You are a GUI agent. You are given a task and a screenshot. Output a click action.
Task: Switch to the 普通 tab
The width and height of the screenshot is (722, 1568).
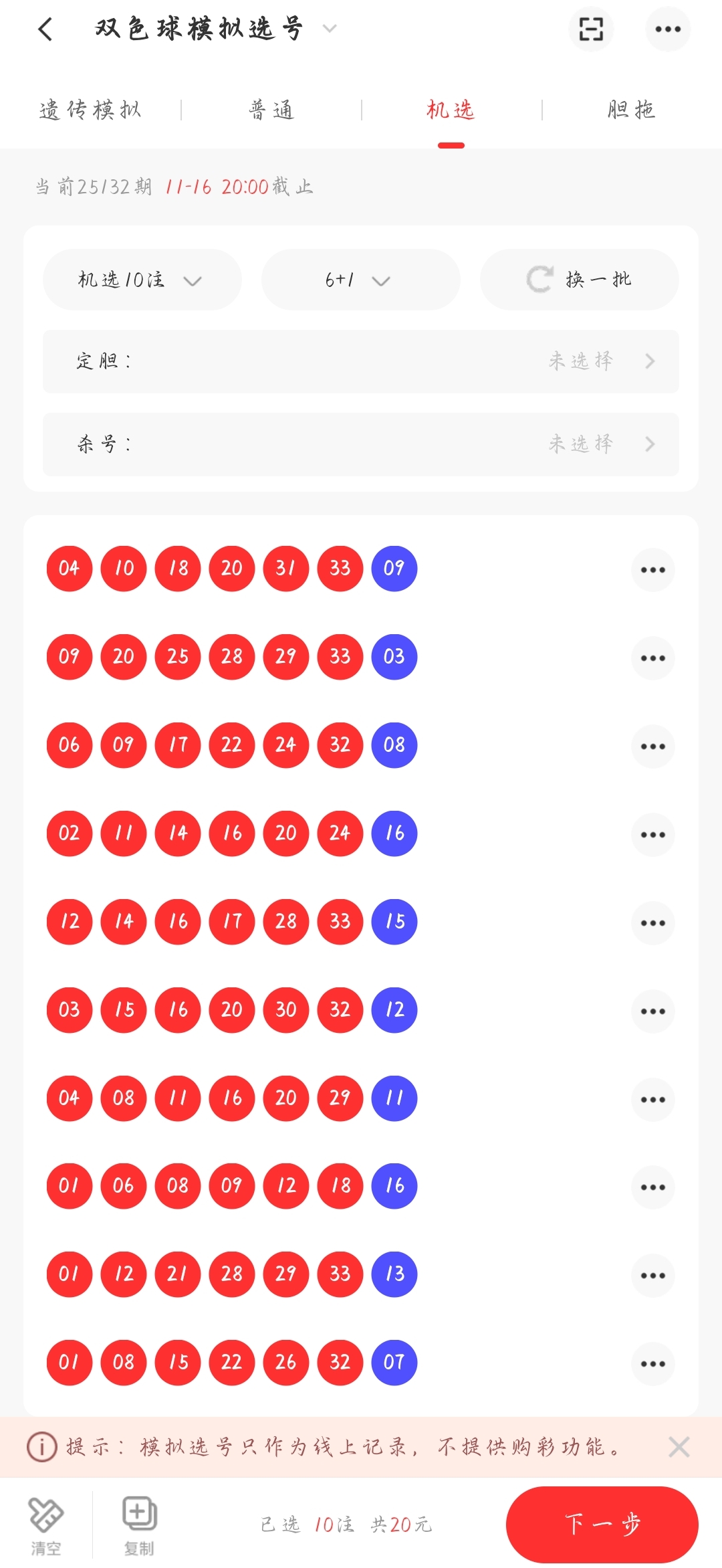[x=271, y=110]
